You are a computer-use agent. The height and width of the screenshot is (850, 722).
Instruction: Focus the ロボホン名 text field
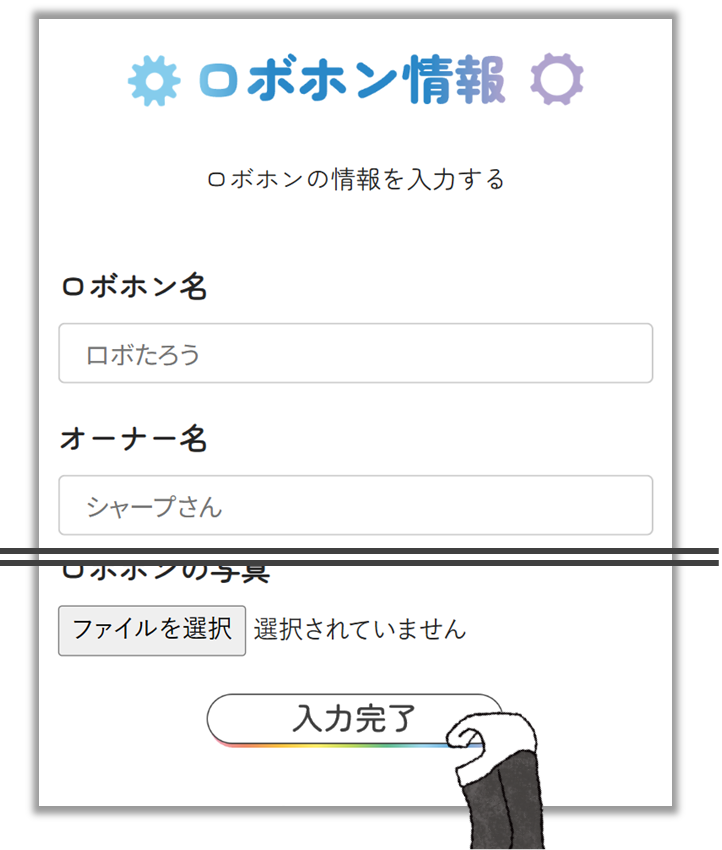355,353
